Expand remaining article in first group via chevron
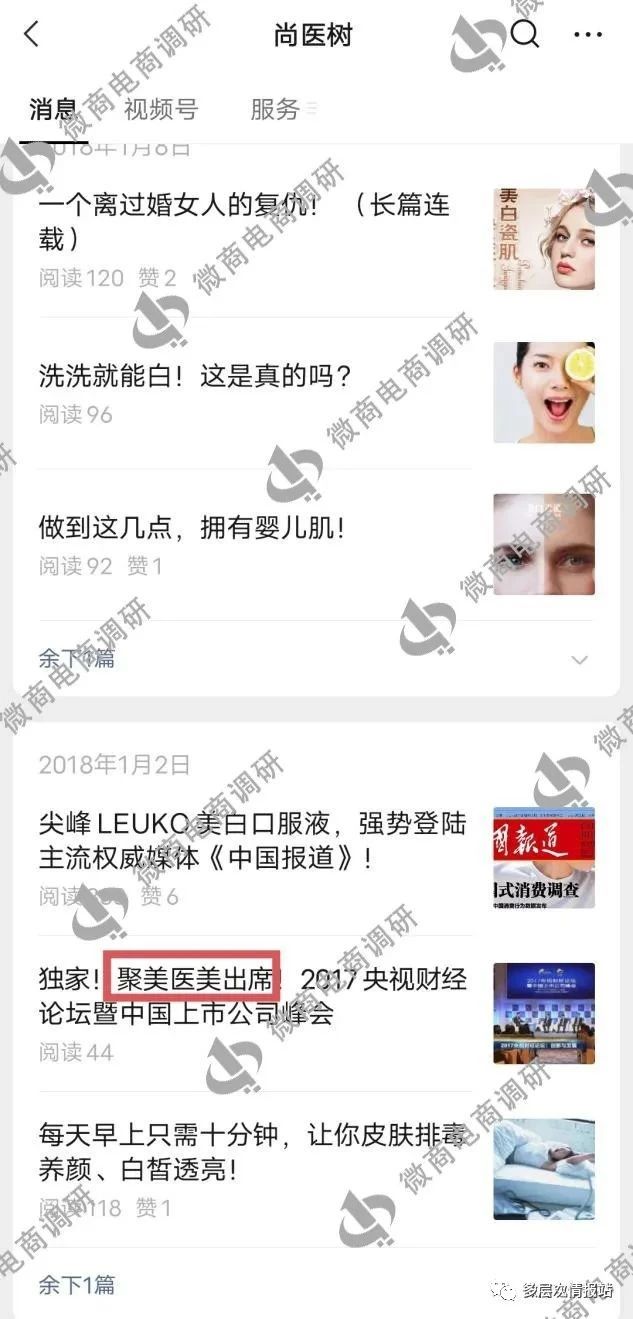Screen dimensions: 633x1319 (x=579, y=660)
